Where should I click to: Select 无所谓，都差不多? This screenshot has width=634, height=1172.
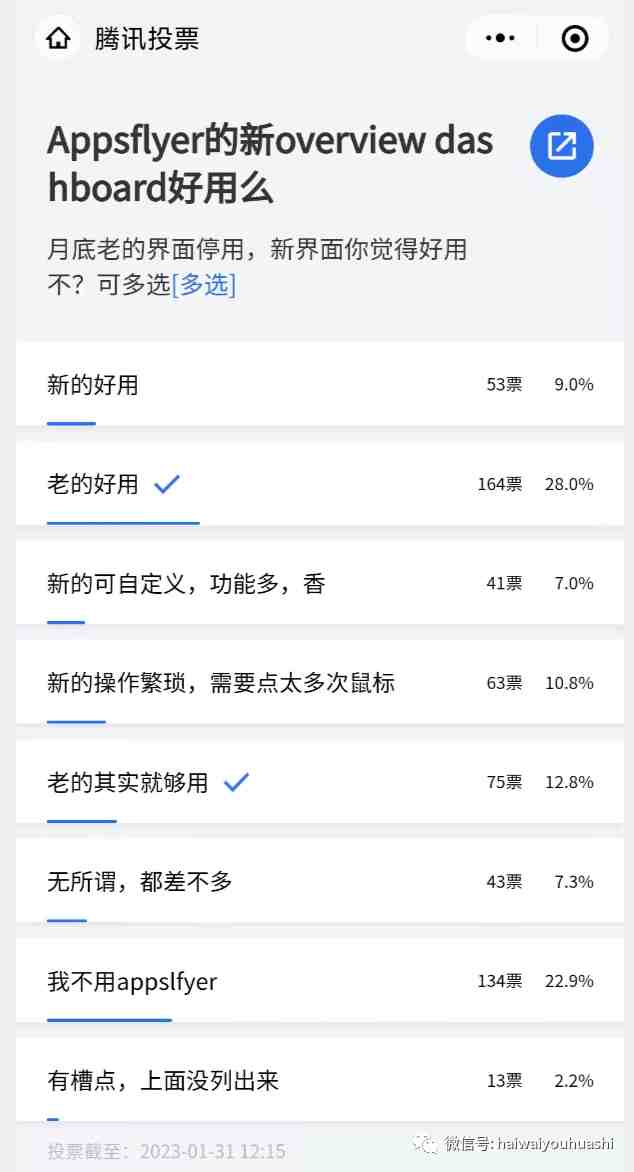tap(320, 881)
